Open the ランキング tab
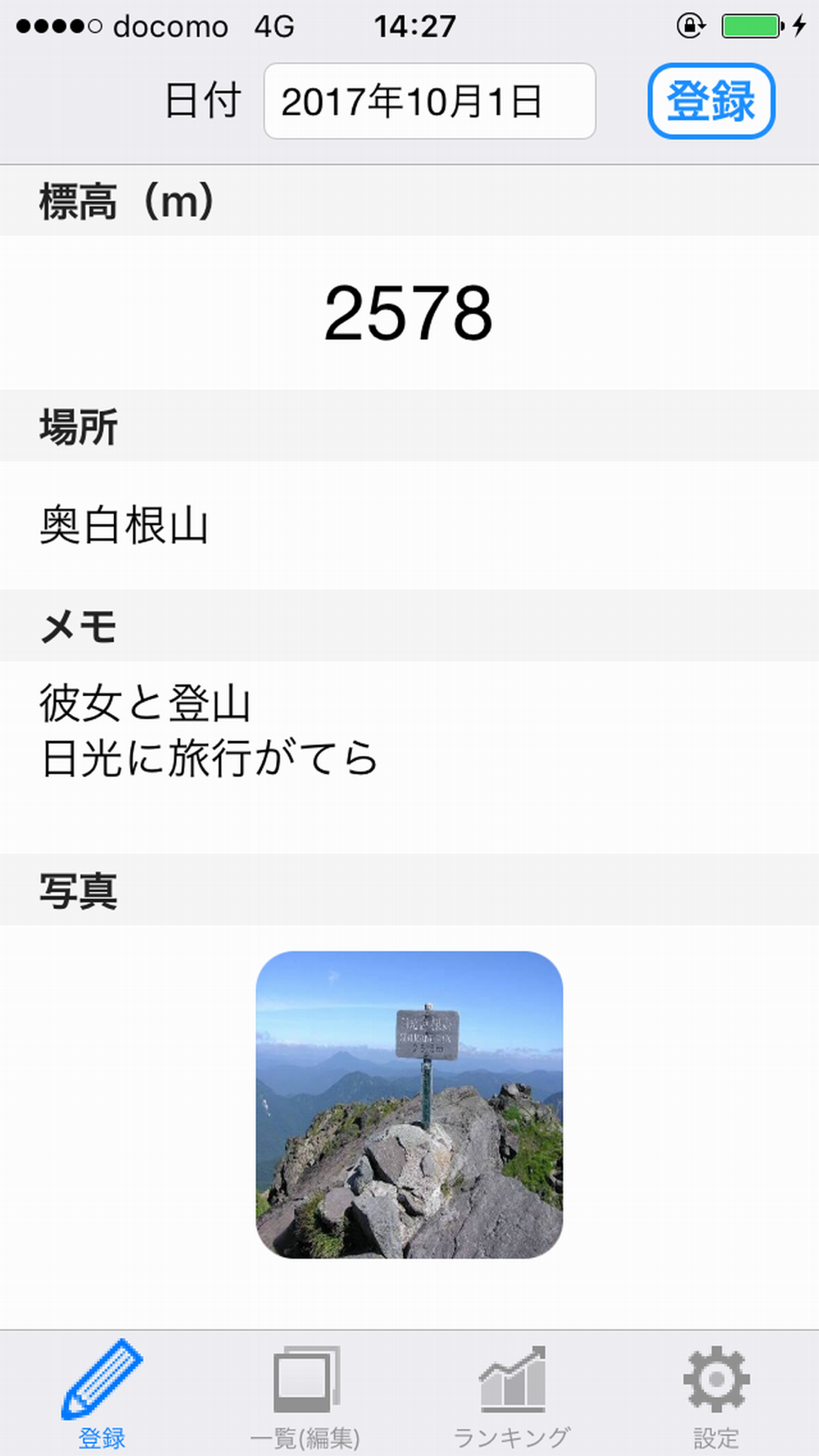 coord(512,1395)
